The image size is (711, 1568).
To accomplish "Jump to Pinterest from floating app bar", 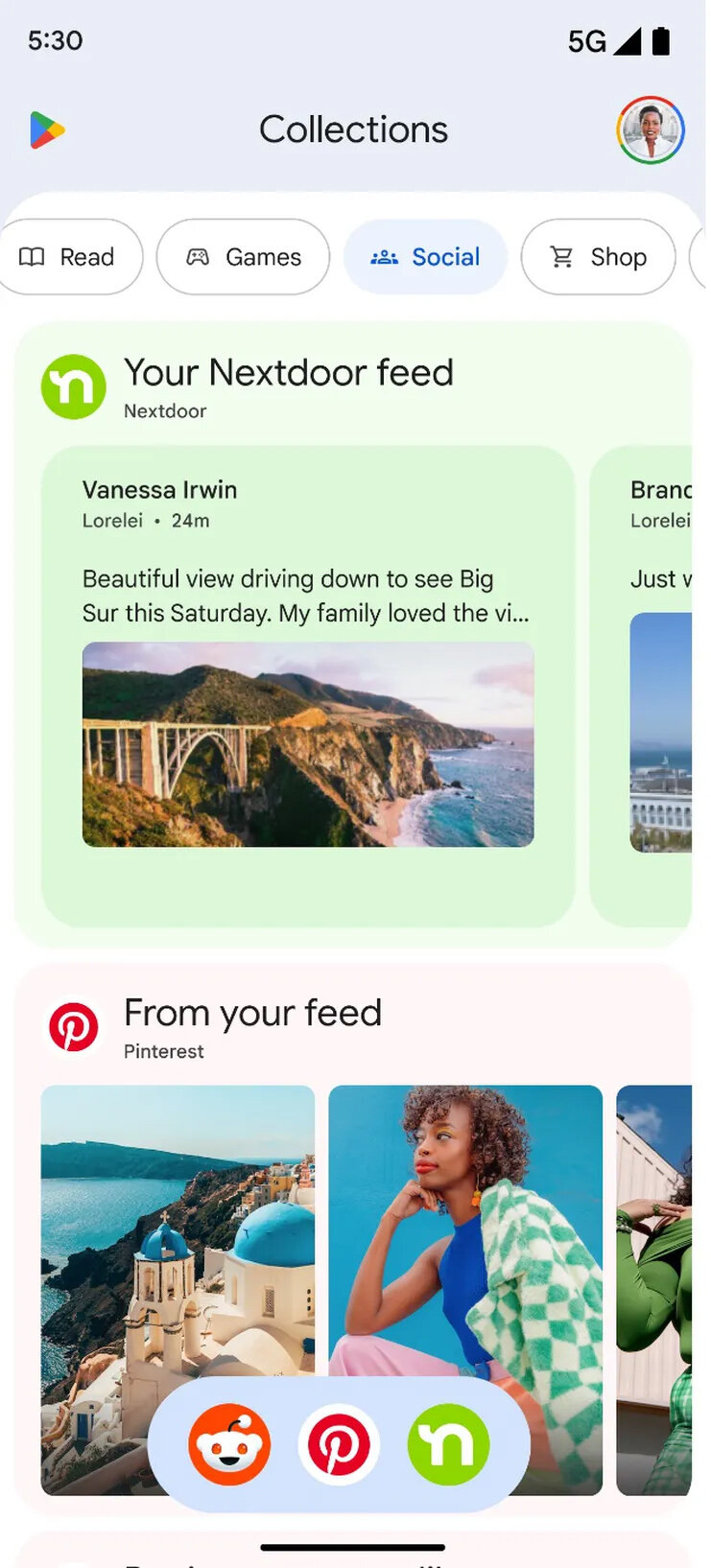I will point(339,1444).
